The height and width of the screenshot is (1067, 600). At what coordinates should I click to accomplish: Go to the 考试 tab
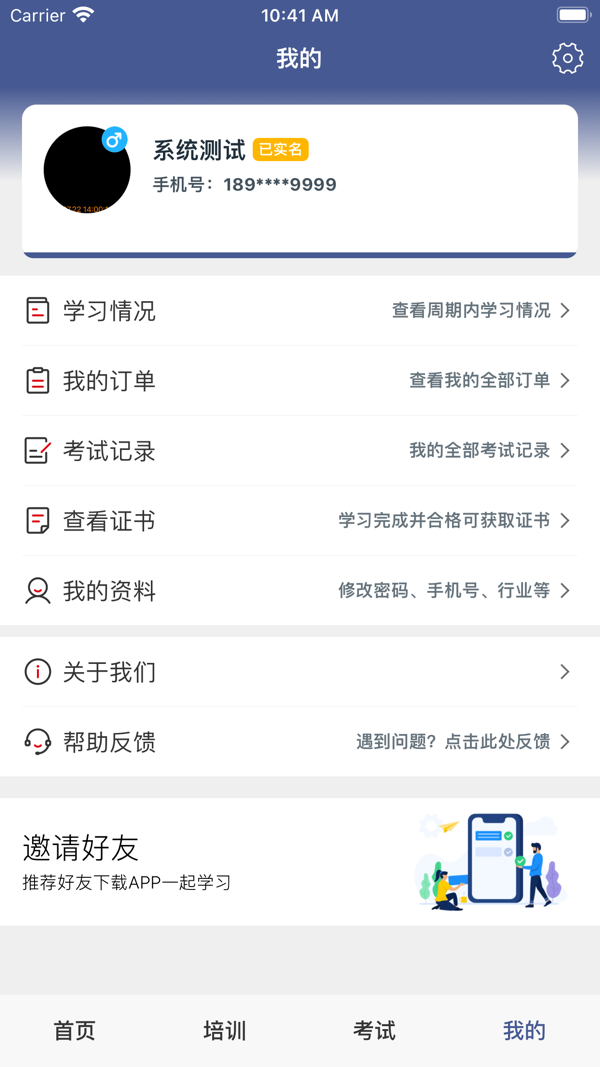[x=375, y=1031]
